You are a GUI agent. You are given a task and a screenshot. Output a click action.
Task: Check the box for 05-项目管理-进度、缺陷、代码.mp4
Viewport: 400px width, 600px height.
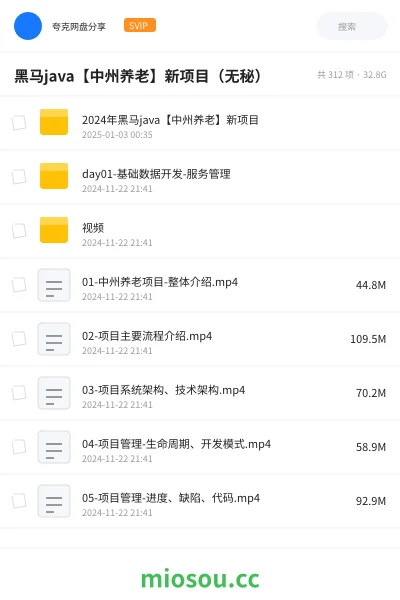(x=19, y=501)
